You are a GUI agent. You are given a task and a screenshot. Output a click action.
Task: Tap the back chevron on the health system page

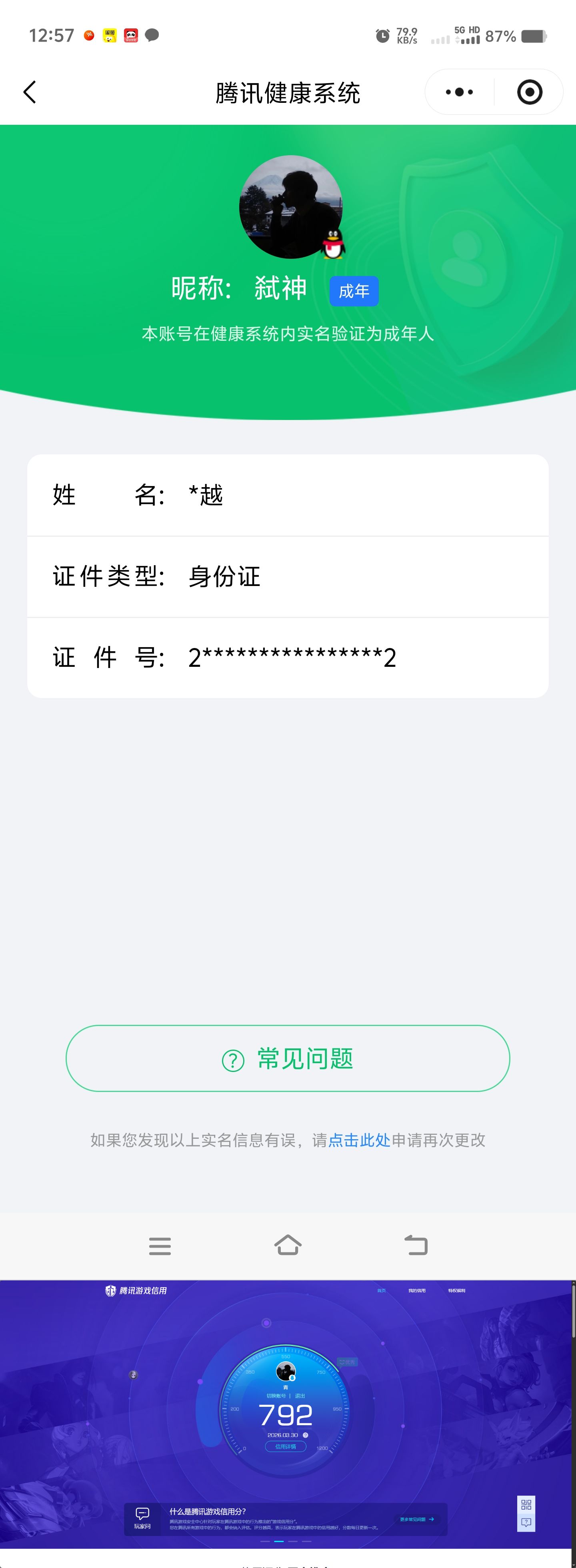pos(29,92)
